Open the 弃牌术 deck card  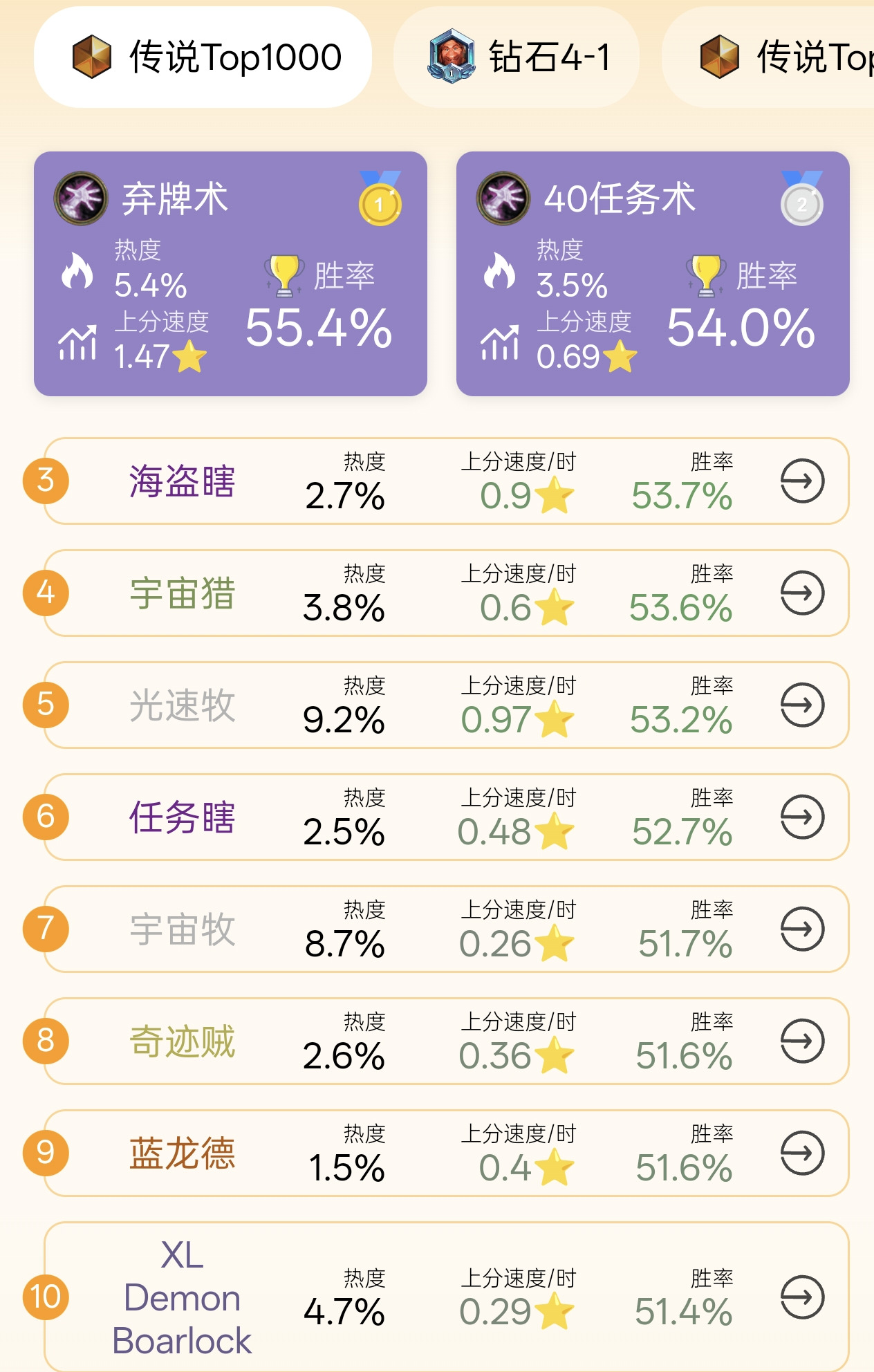pyautogui.click(x=230, y=274)
